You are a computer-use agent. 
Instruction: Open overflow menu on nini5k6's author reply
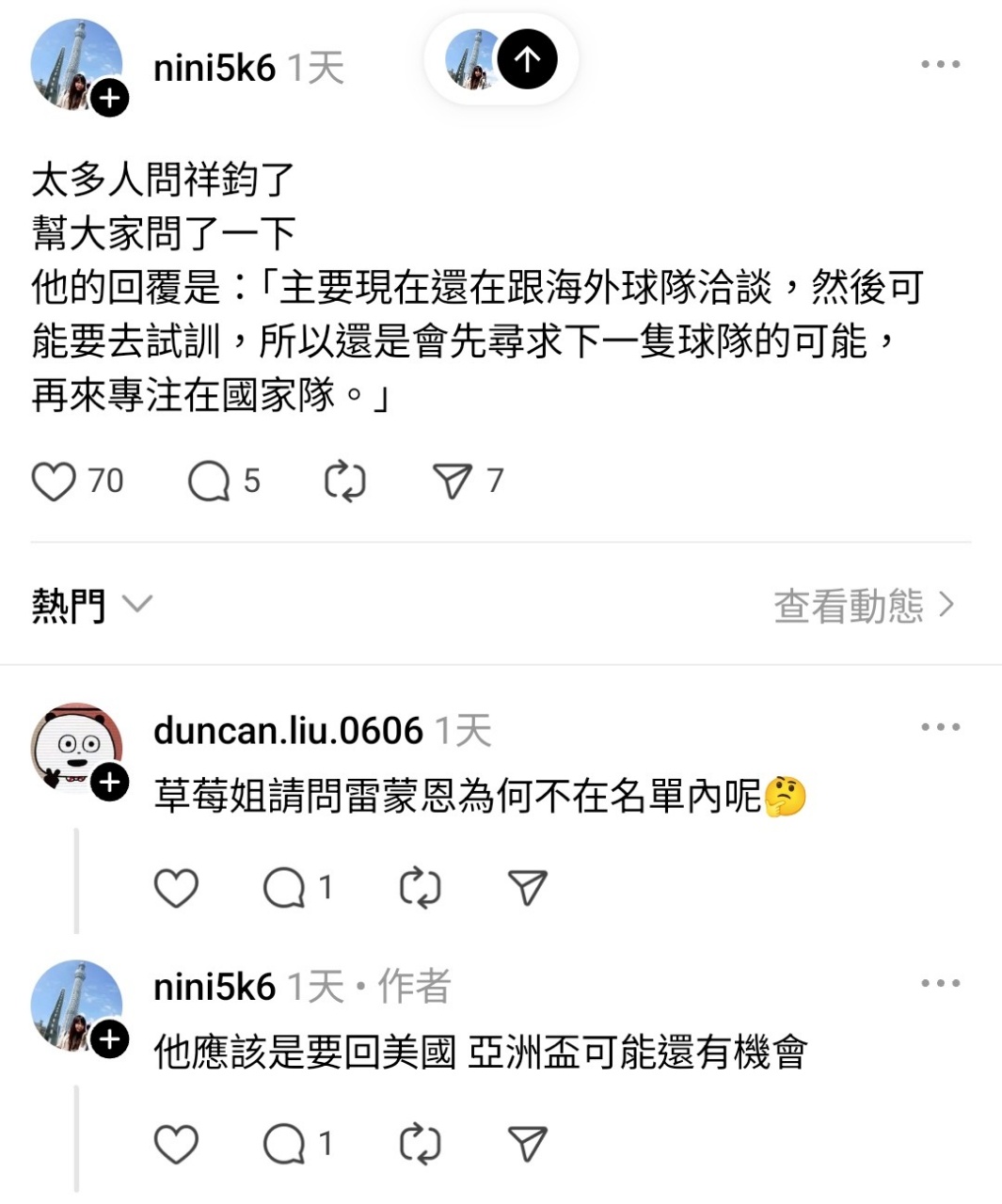coord(940,984)
